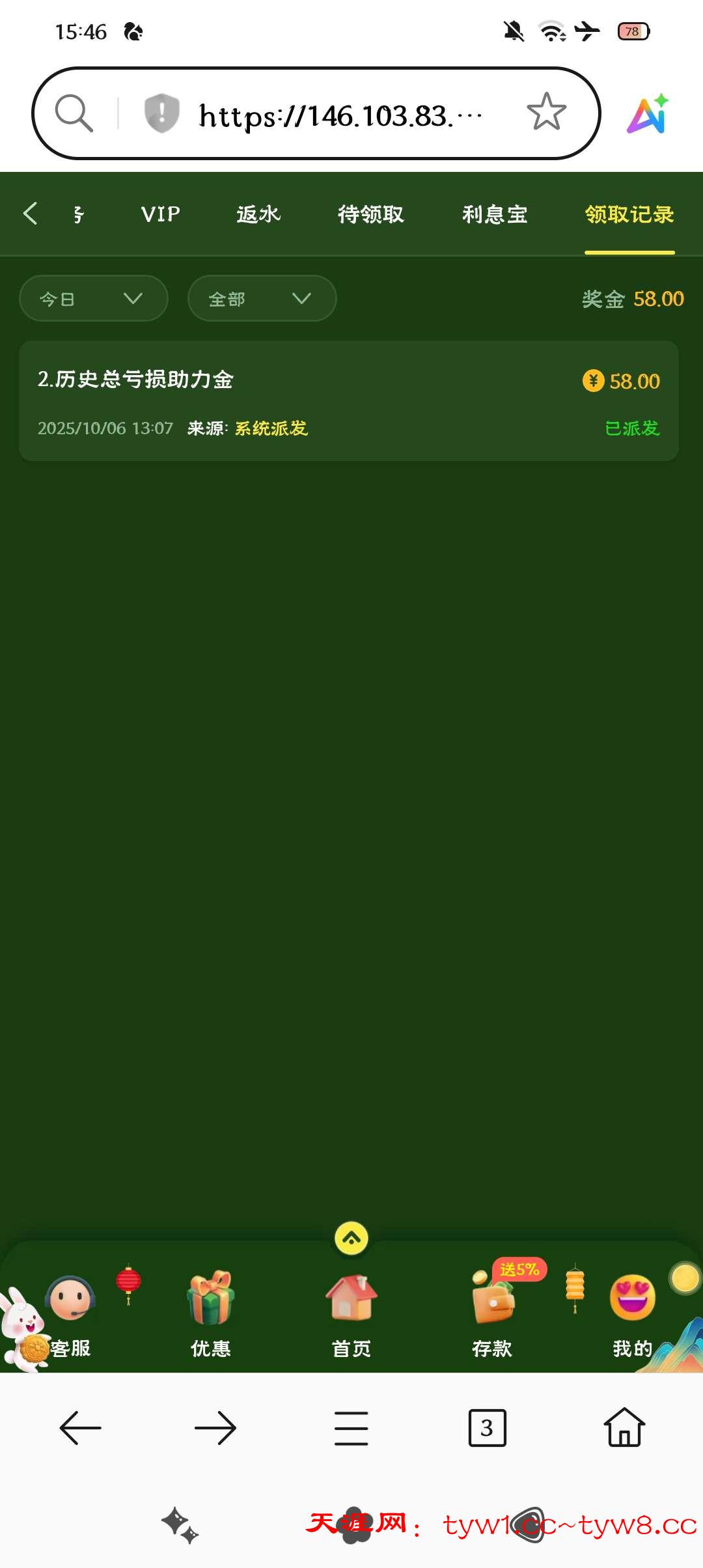703x1568 pixels.
Task: Open the browser tab switcher showing 3
Action: click(487, 1428)
